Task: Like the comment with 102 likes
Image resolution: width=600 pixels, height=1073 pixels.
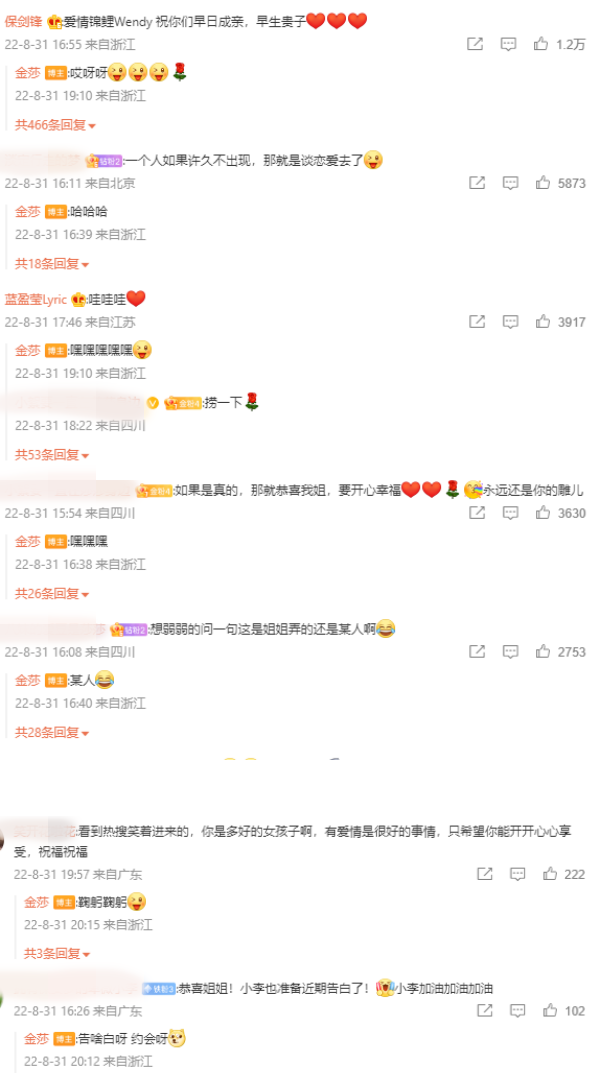Action: pyautogui.click(x=549, y=1011)
